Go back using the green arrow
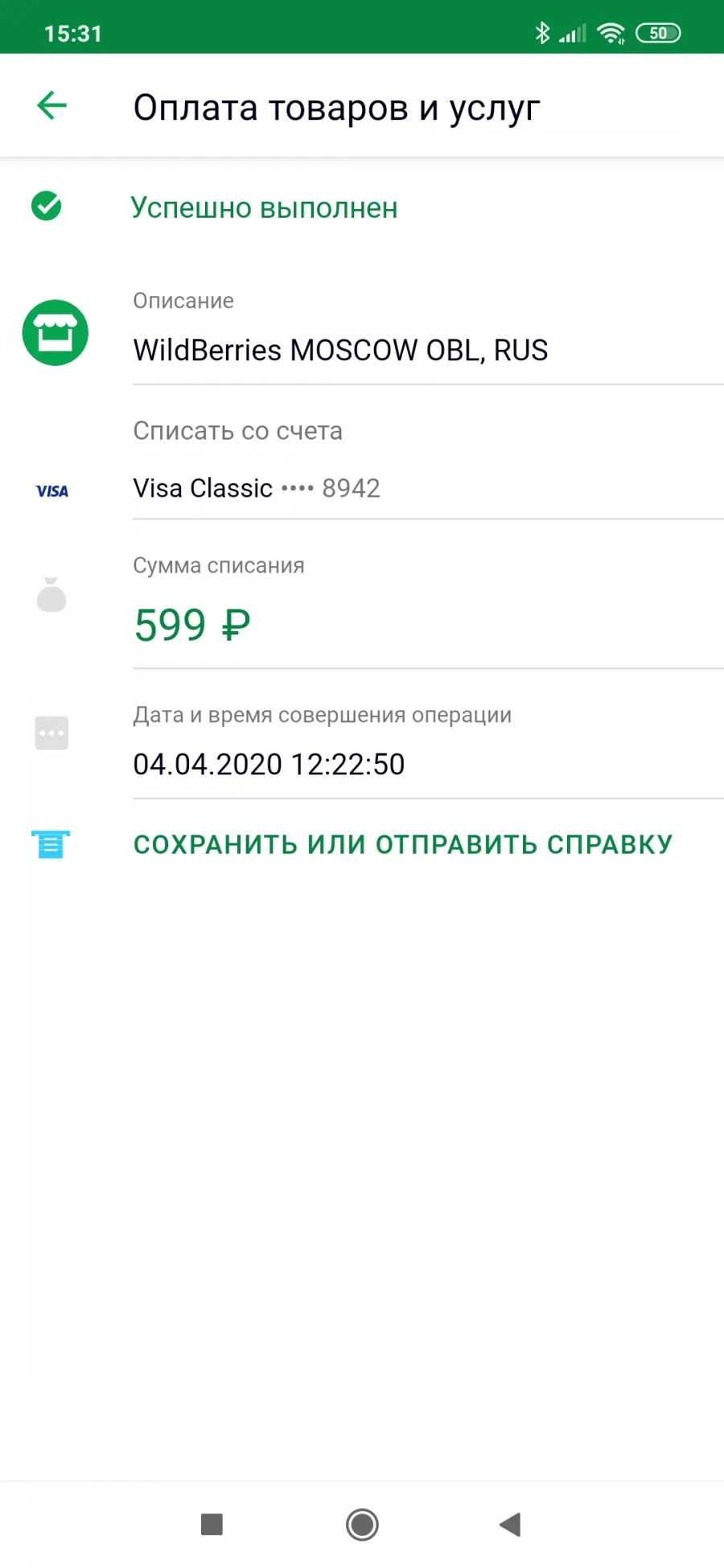Screen dimensions: 724x1568 coord(52,105)
